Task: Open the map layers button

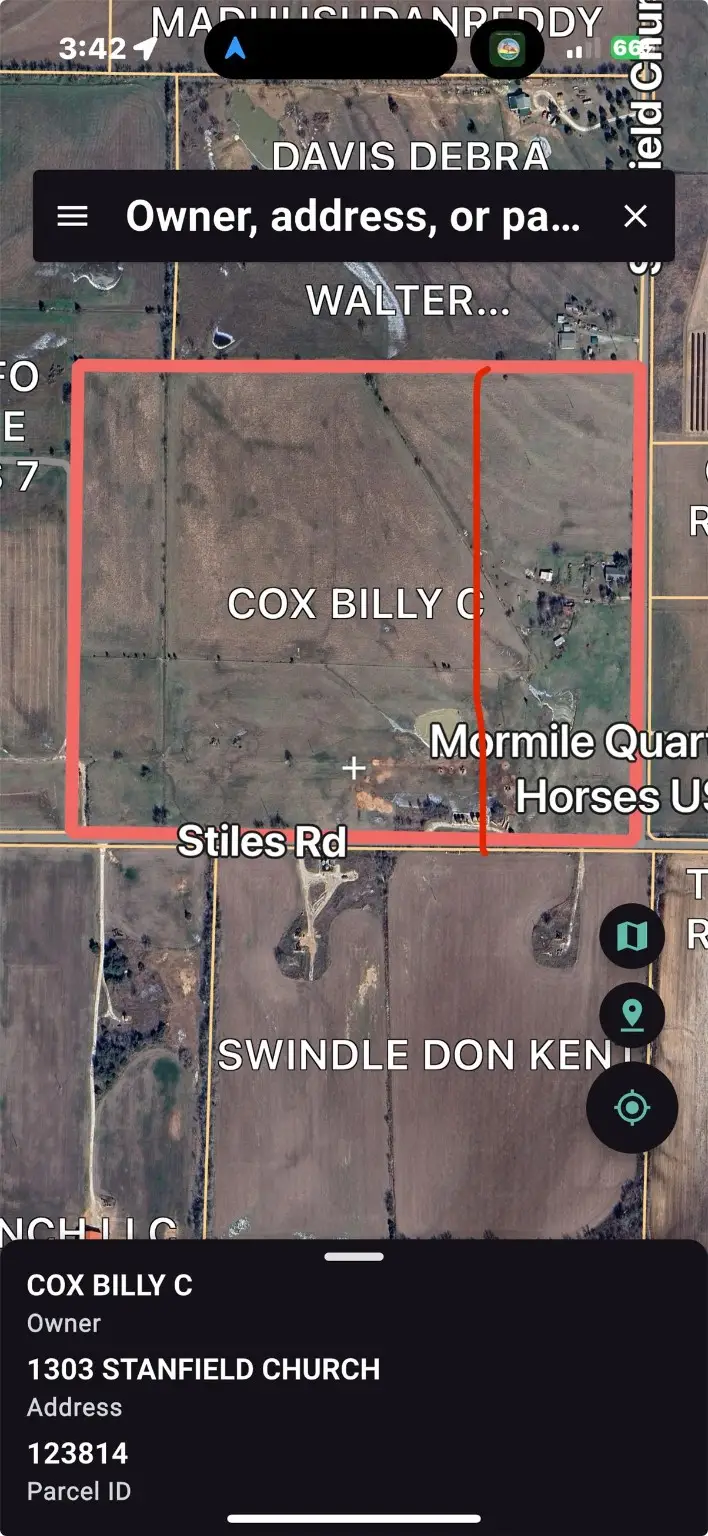Action: point(631,936)
